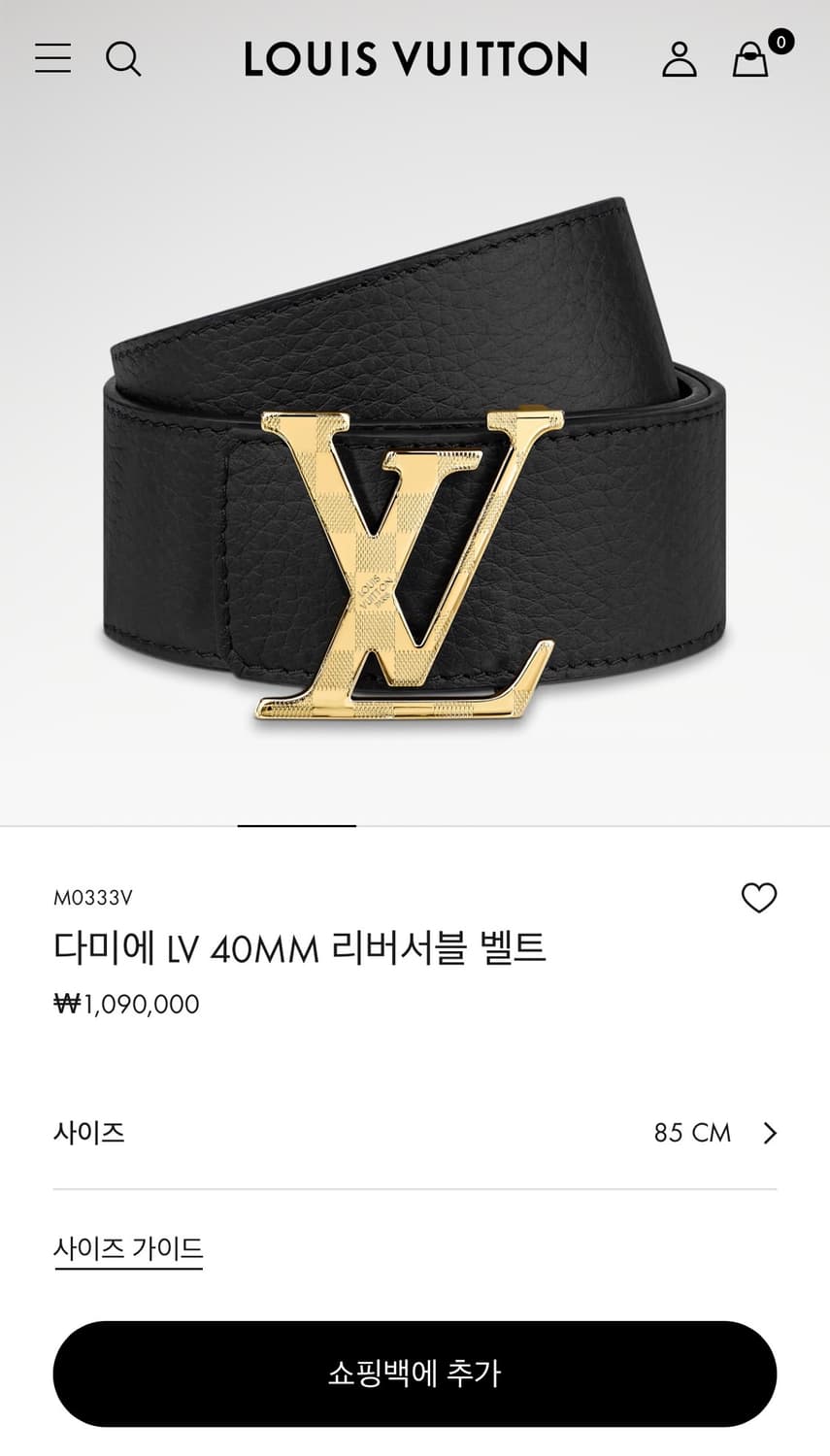The height and width of the screenshot is (1456, 830).
Task: Click the 사이즈 row to choose size
Action: [89, 1133]
